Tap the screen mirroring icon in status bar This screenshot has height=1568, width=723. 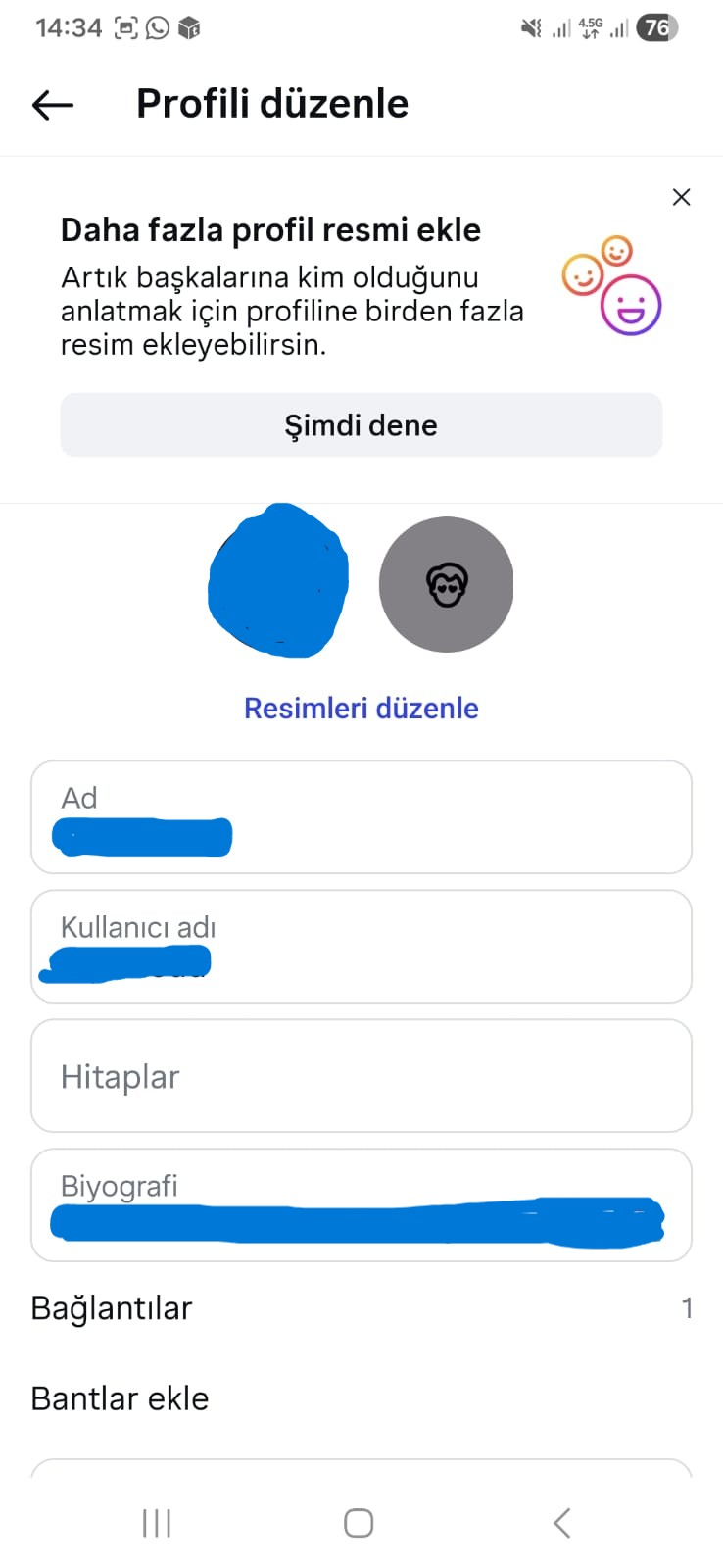tap(125, 29)
